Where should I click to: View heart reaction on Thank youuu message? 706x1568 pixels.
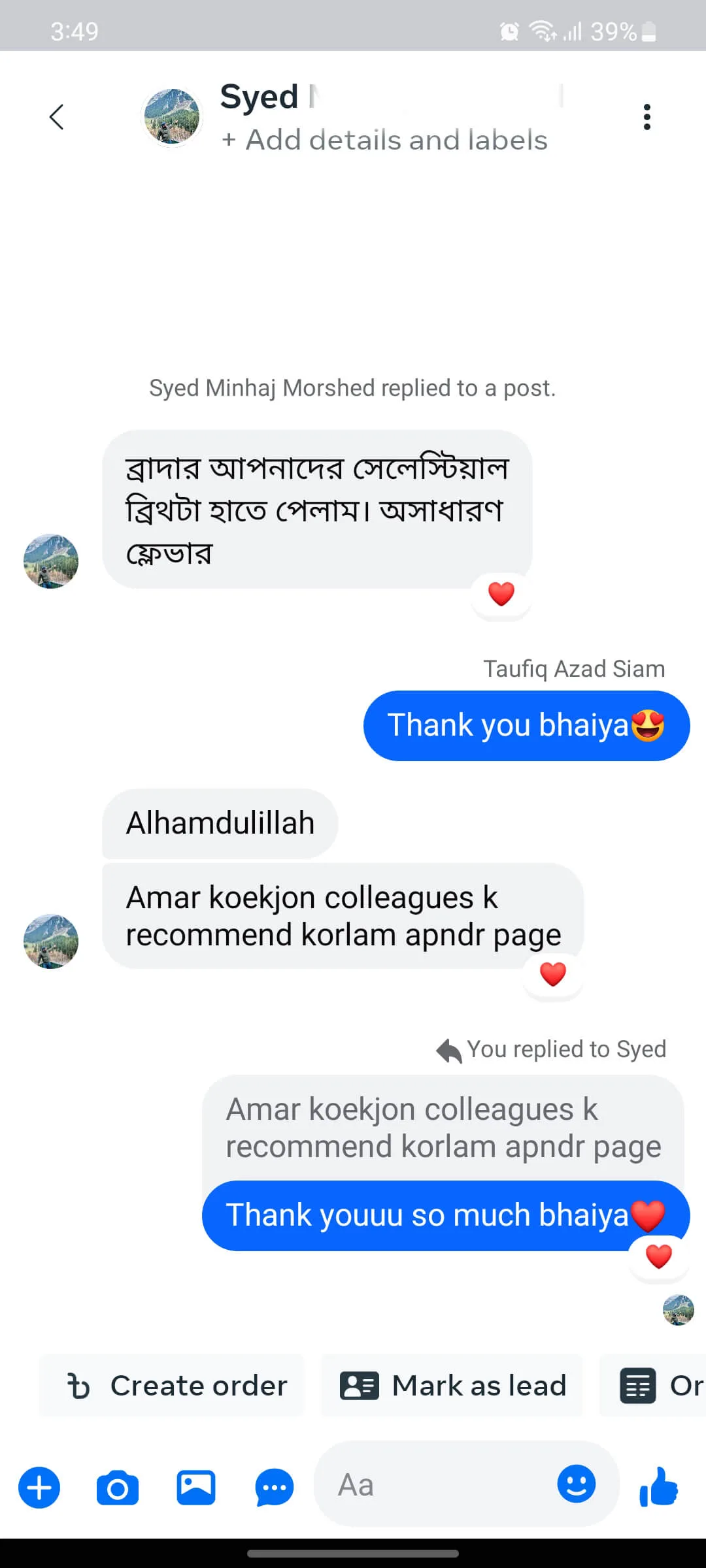click(658, 1256)
